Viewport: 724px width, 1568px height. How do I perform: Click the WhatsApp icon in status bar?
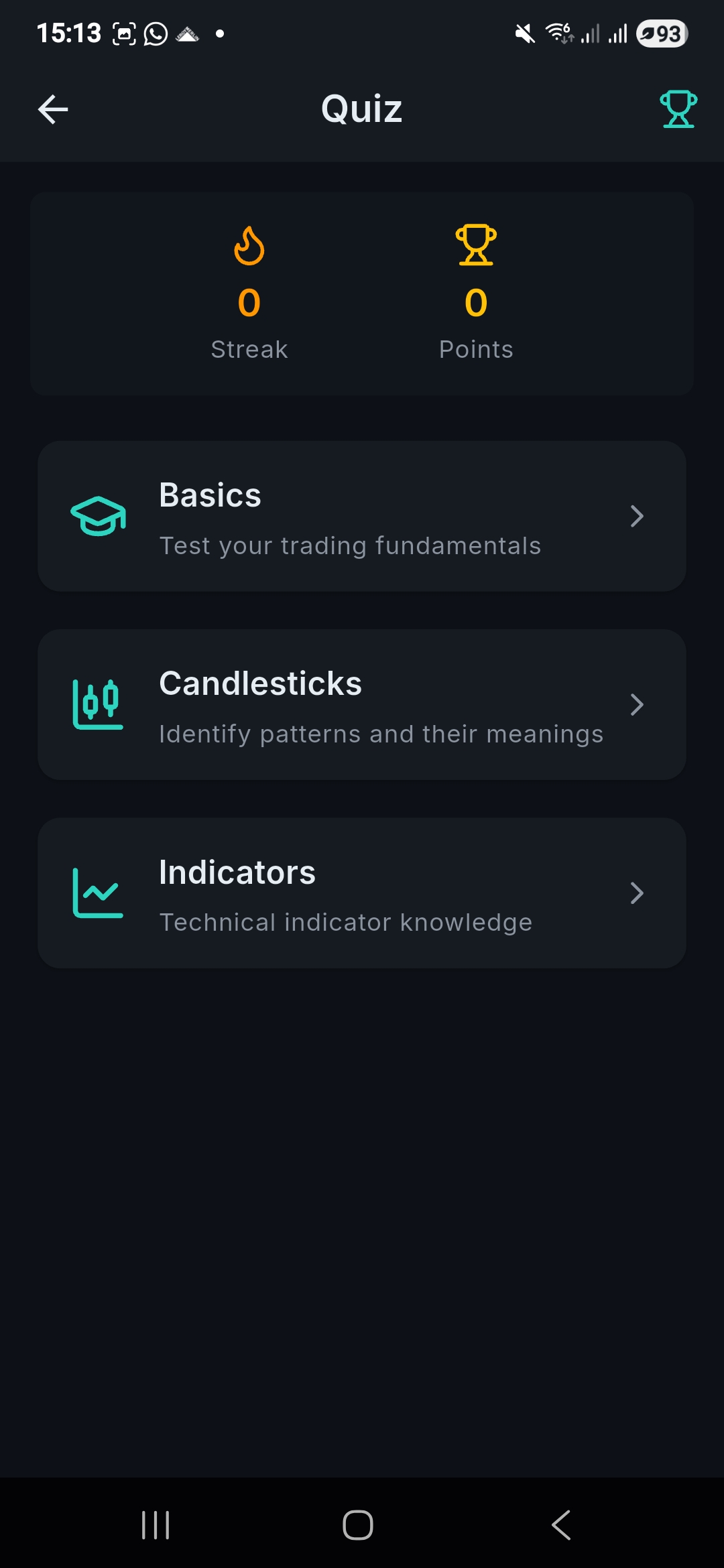(156, 33)
